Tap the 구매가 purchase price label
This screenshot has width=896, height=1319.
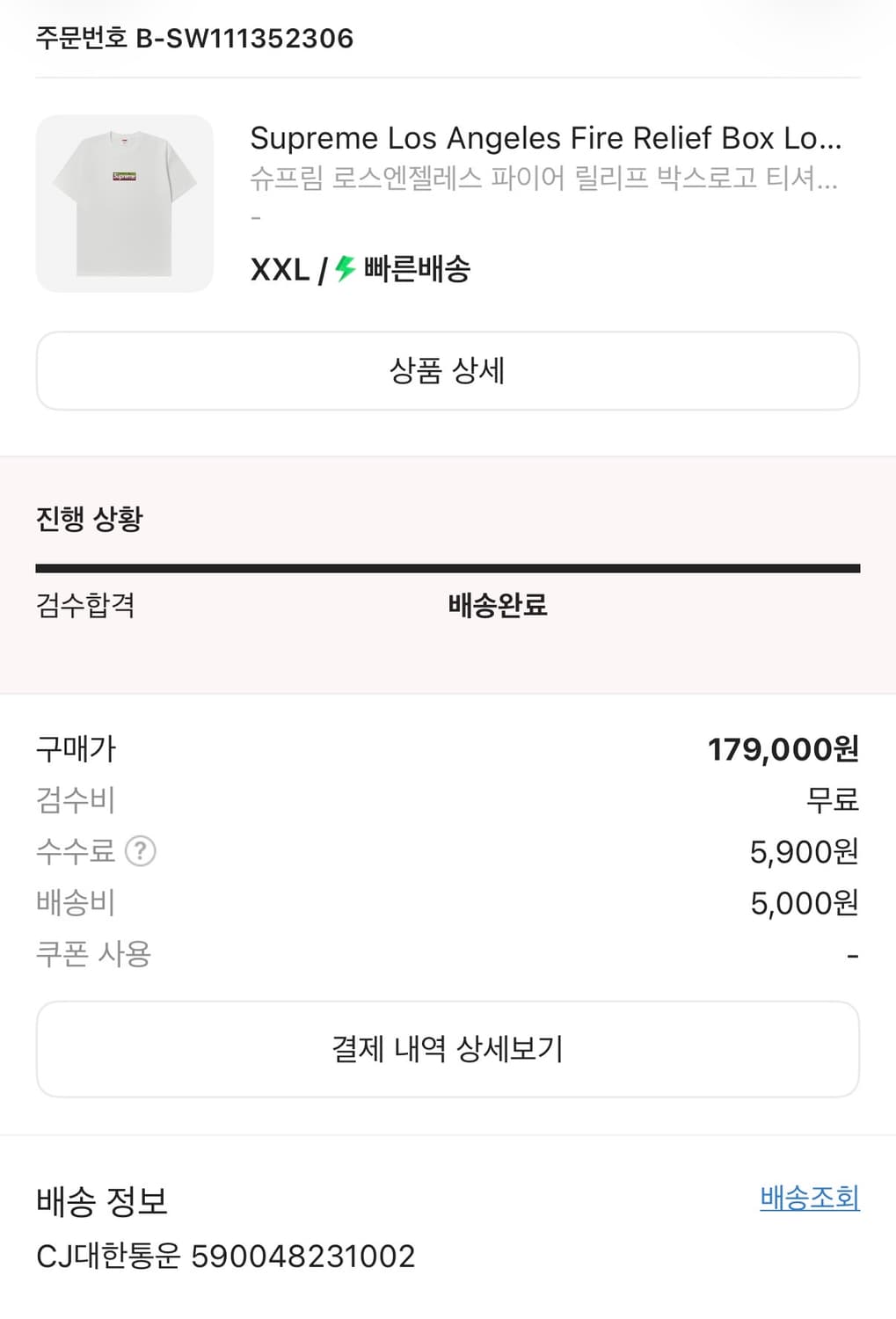(x=75, y=748)
